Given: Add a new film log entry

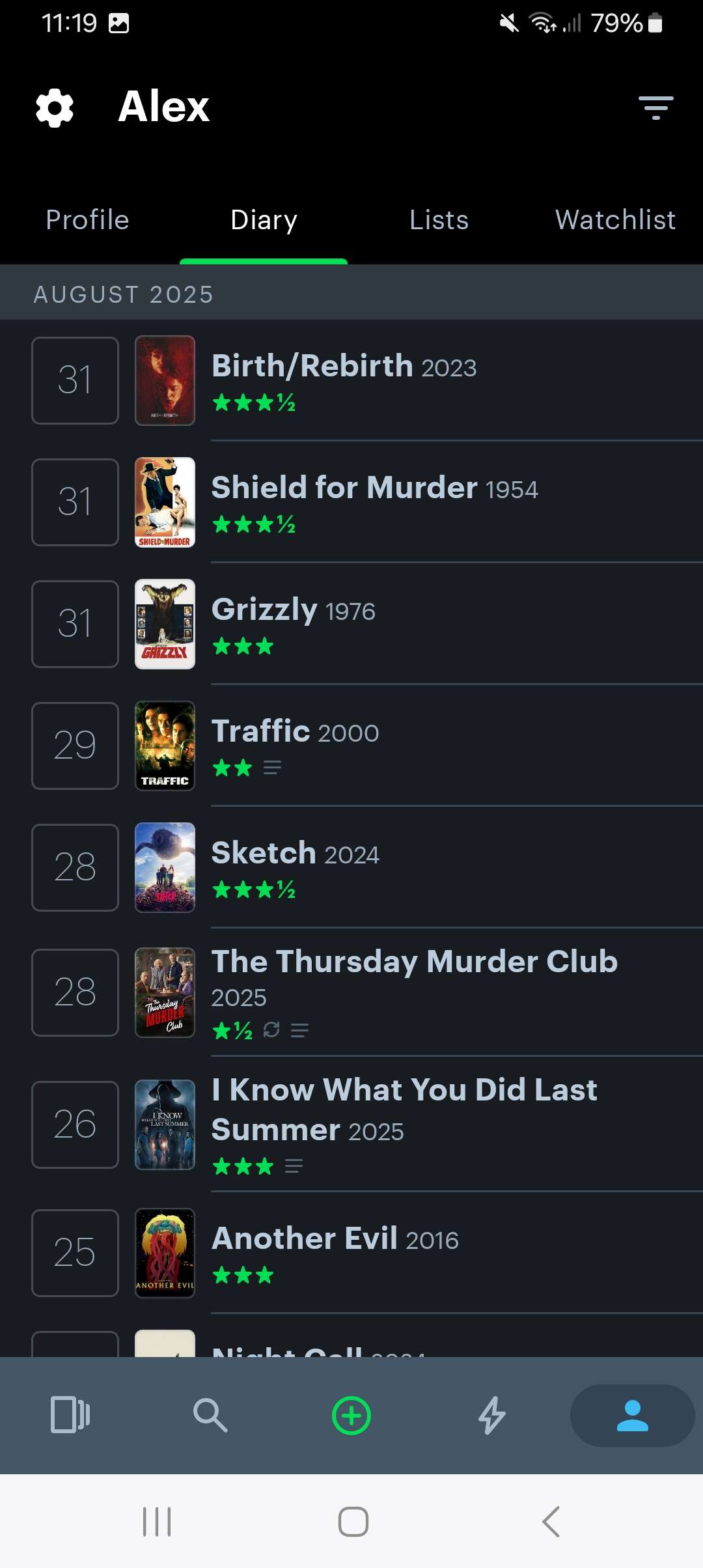Looking at the screenshot, I should tap(351, 1415).
